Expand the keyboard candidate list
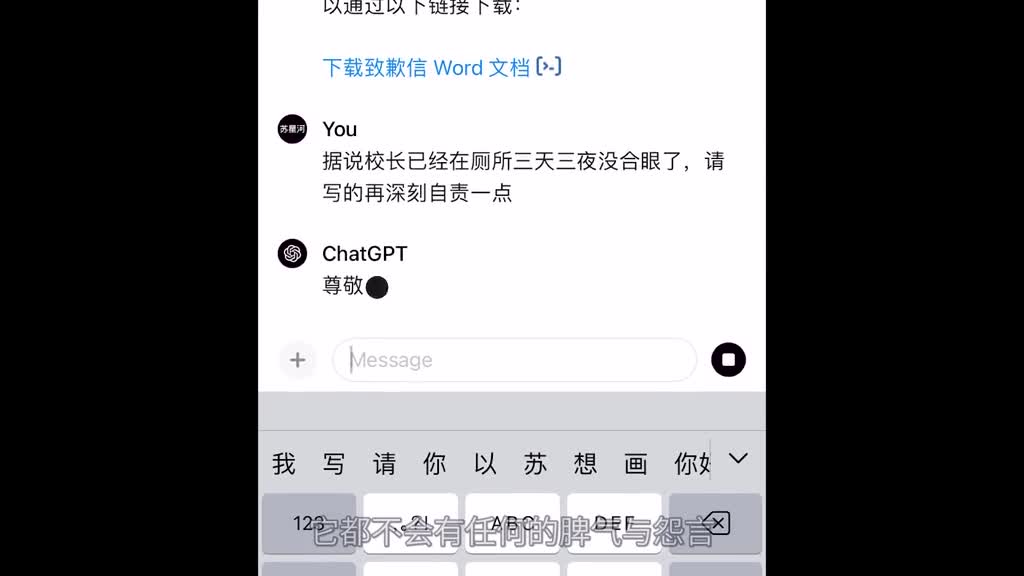1024x576 pixels. 738,459
